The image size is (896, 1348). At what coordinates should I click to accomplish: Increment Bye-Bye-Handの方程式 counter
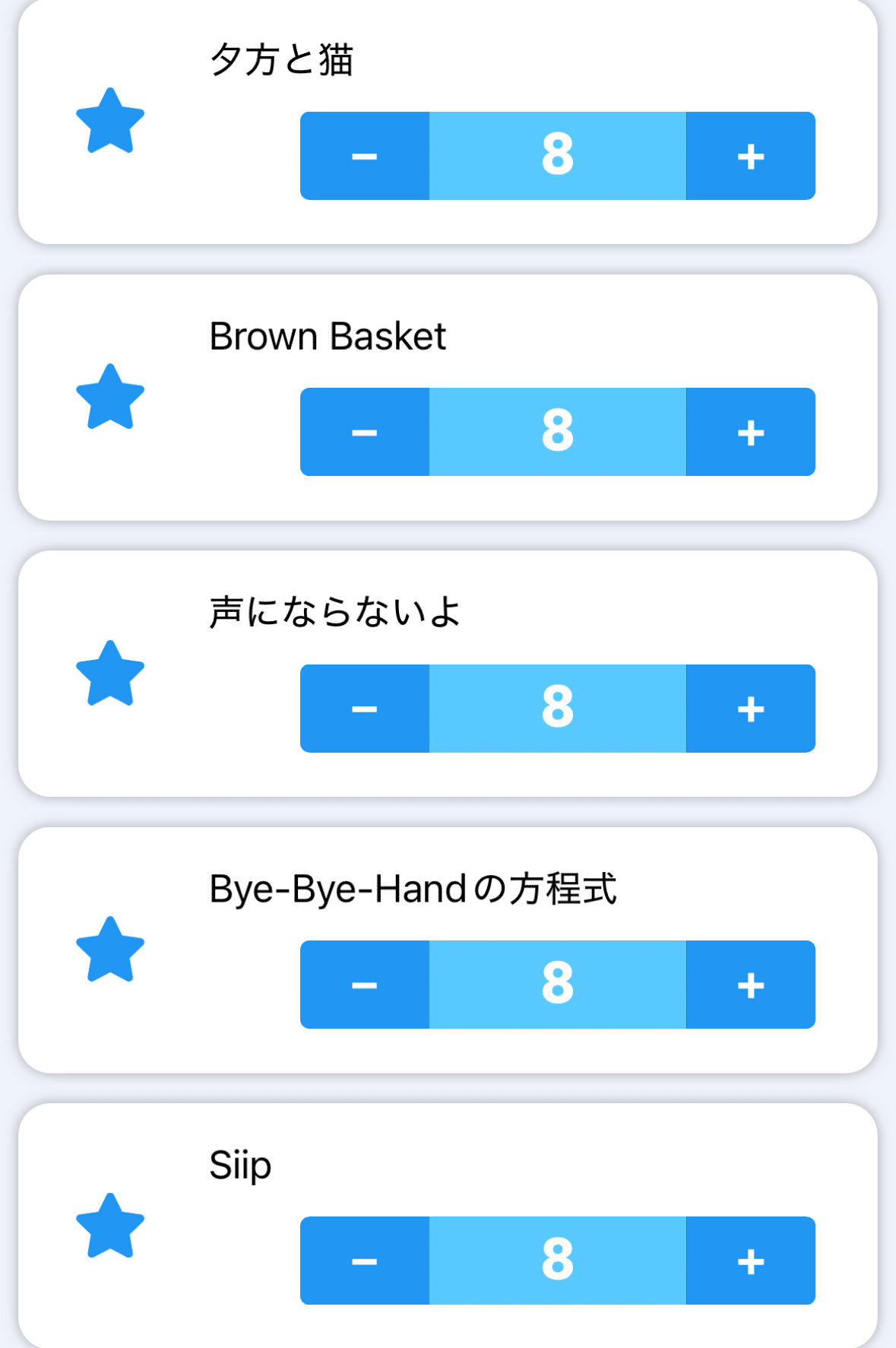pyautogui.click(x=750, y=985)
